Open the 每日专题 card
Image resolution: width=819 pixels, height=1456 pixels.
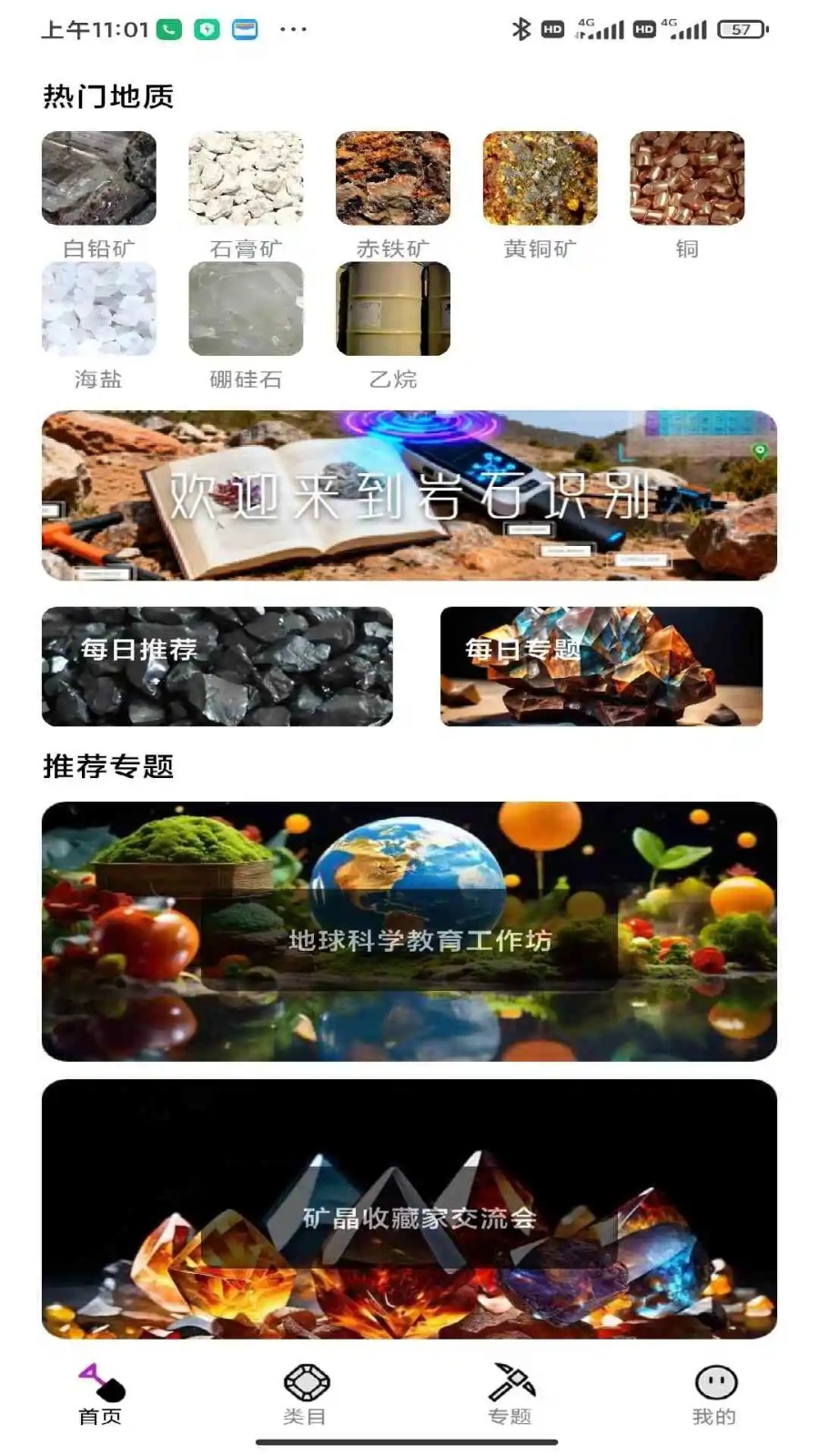pos(601,666)
